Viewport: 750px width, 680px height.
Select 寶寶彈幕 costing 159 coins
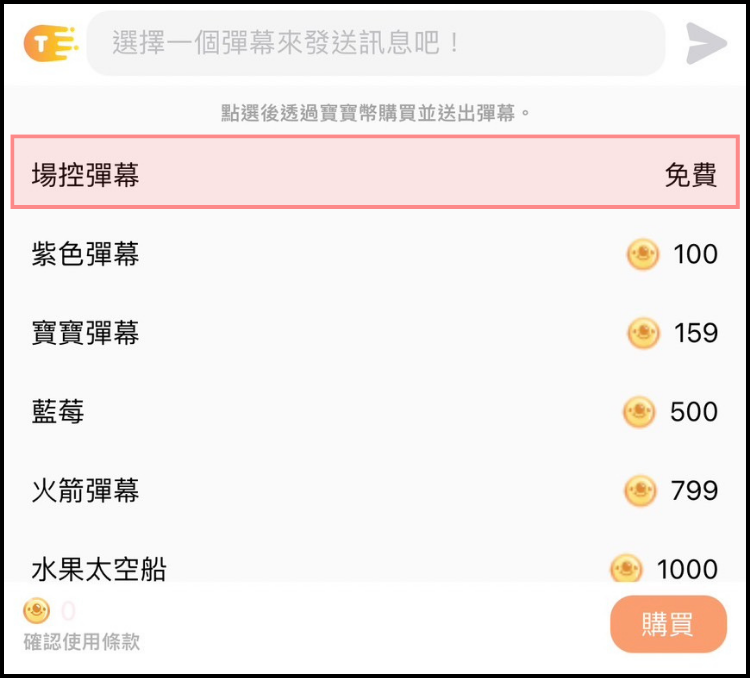[x=375, y=333]
